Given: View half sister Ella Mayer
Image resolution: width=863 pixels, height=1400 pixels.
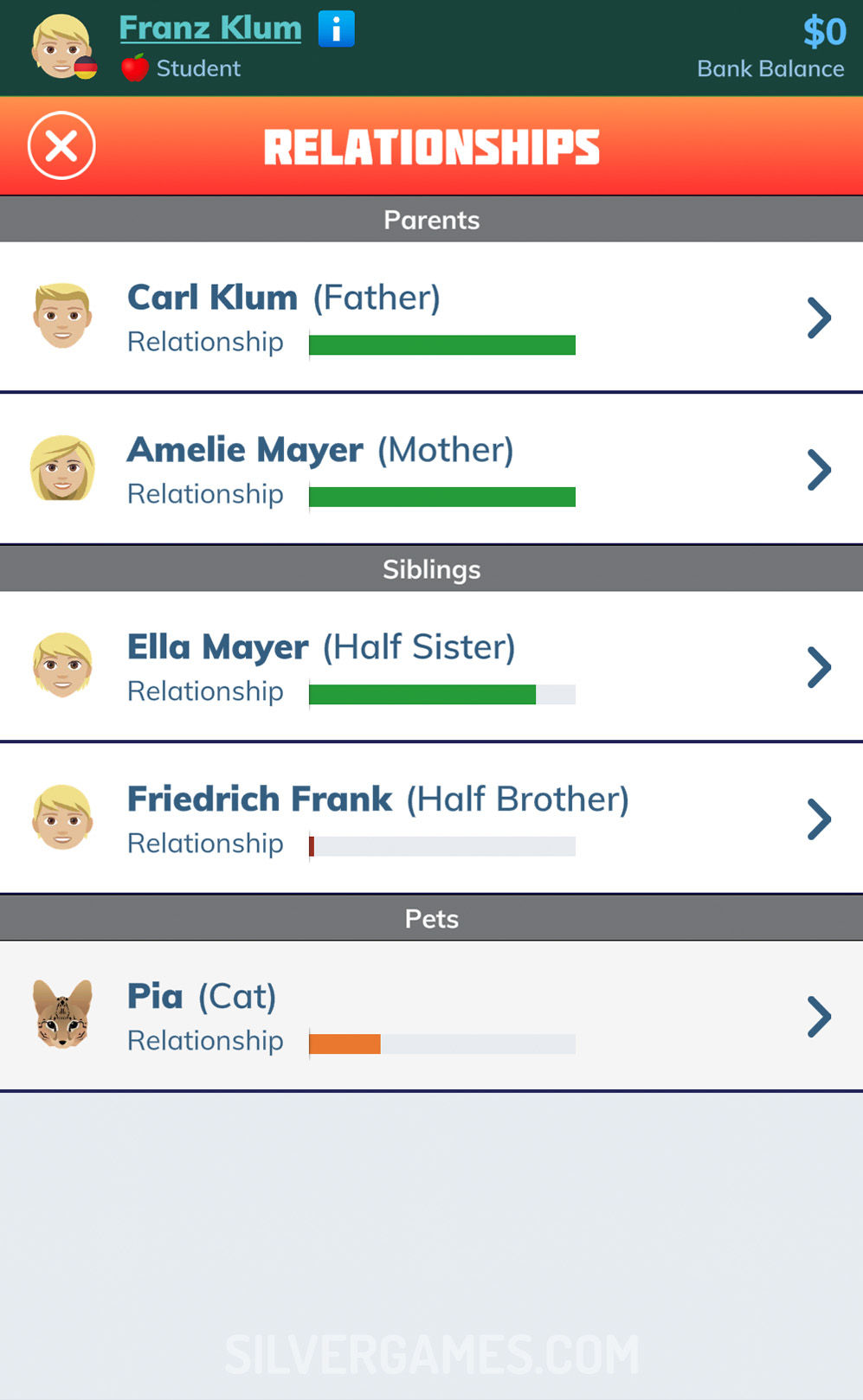Looking at the screenshot, I should 431,667.
